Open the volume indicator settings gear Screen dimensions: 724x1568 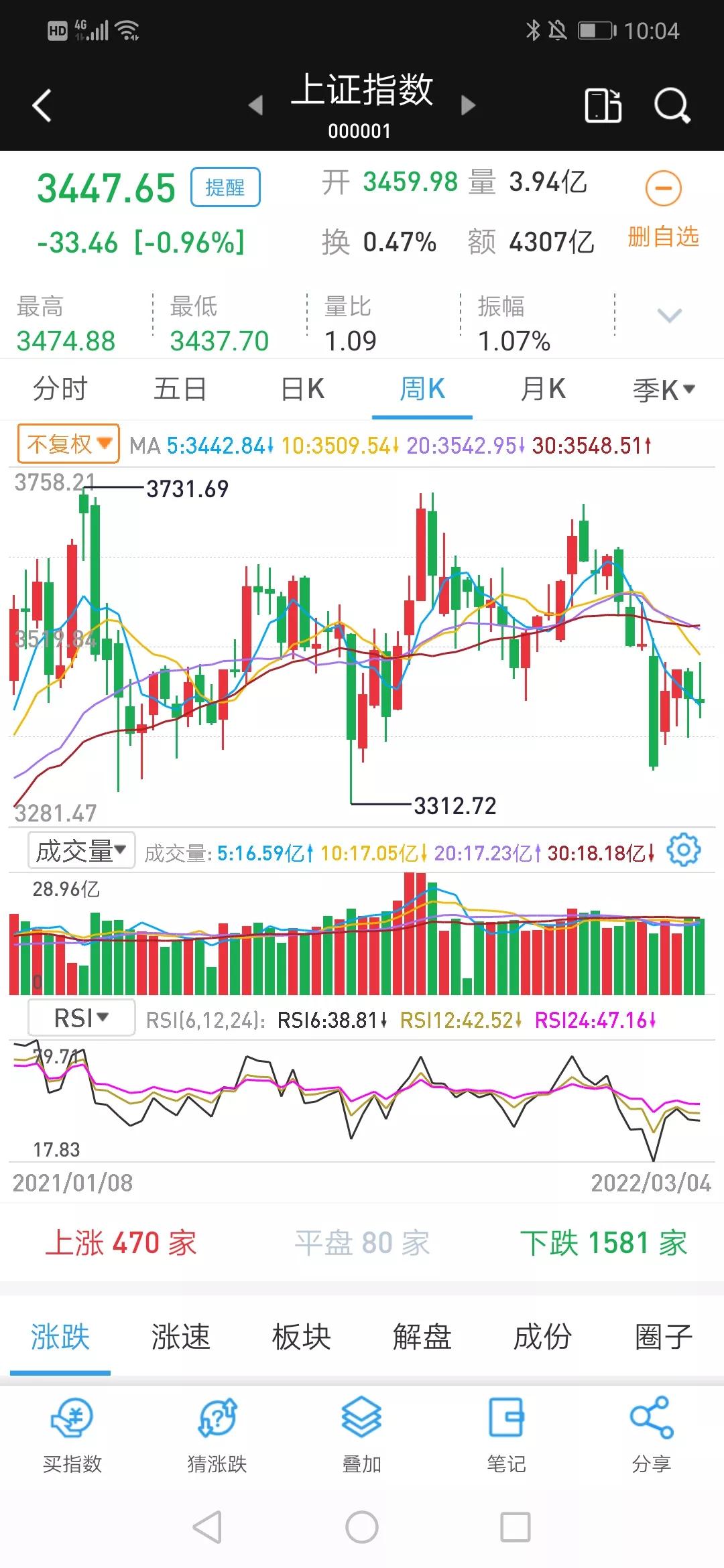684,848
